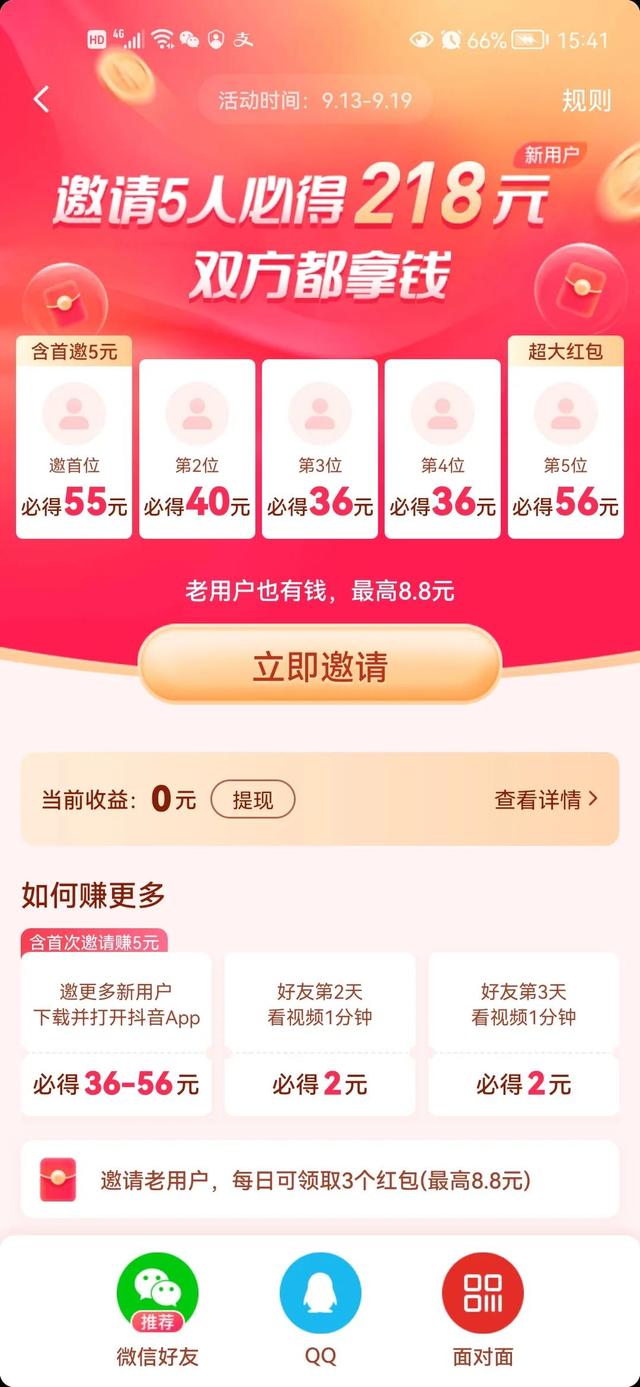Image resolution: width=640 pixels, height=1387 pixels.
Task: Open 查看详情 earnings details
Action: pyautogui.click(x=547, y=799)
